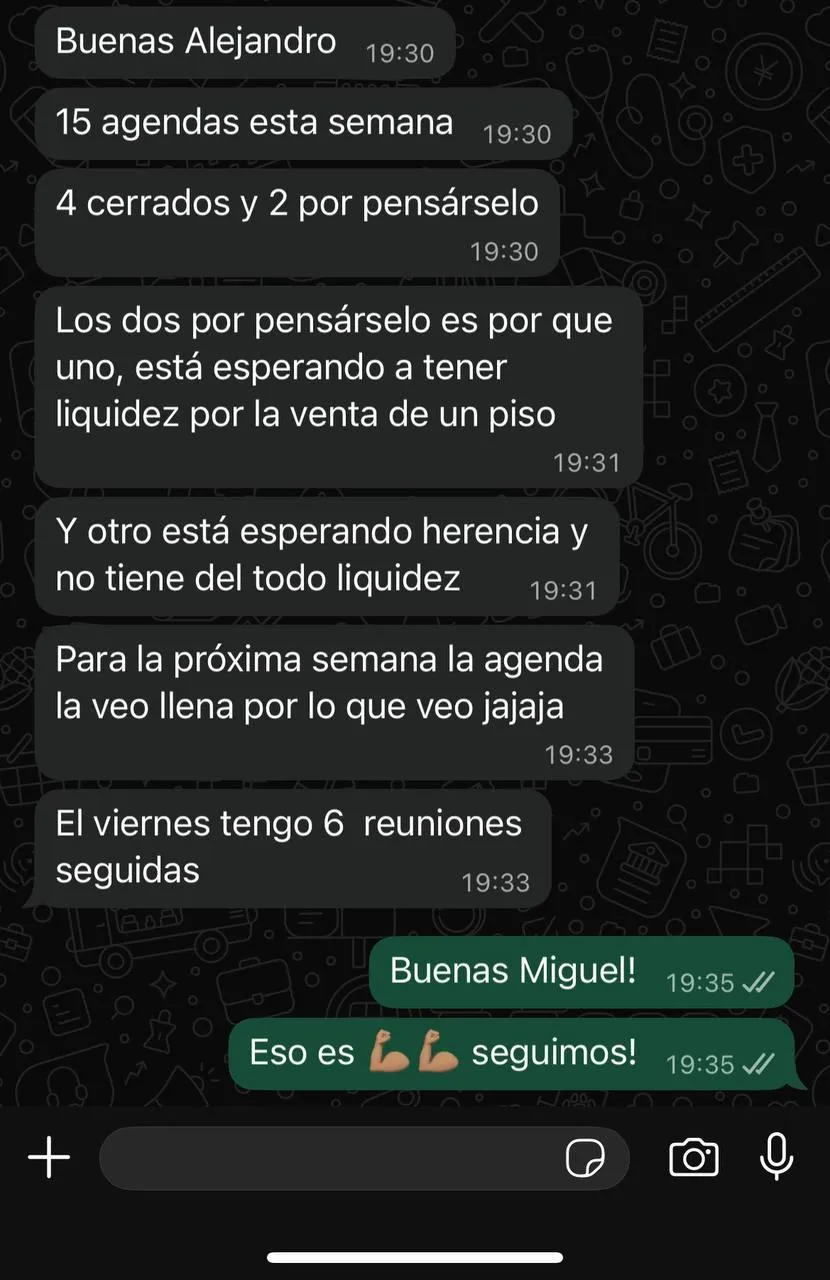Tap the microphone voice message icon
This screenshot has width=830, height=1280.
776,1158
